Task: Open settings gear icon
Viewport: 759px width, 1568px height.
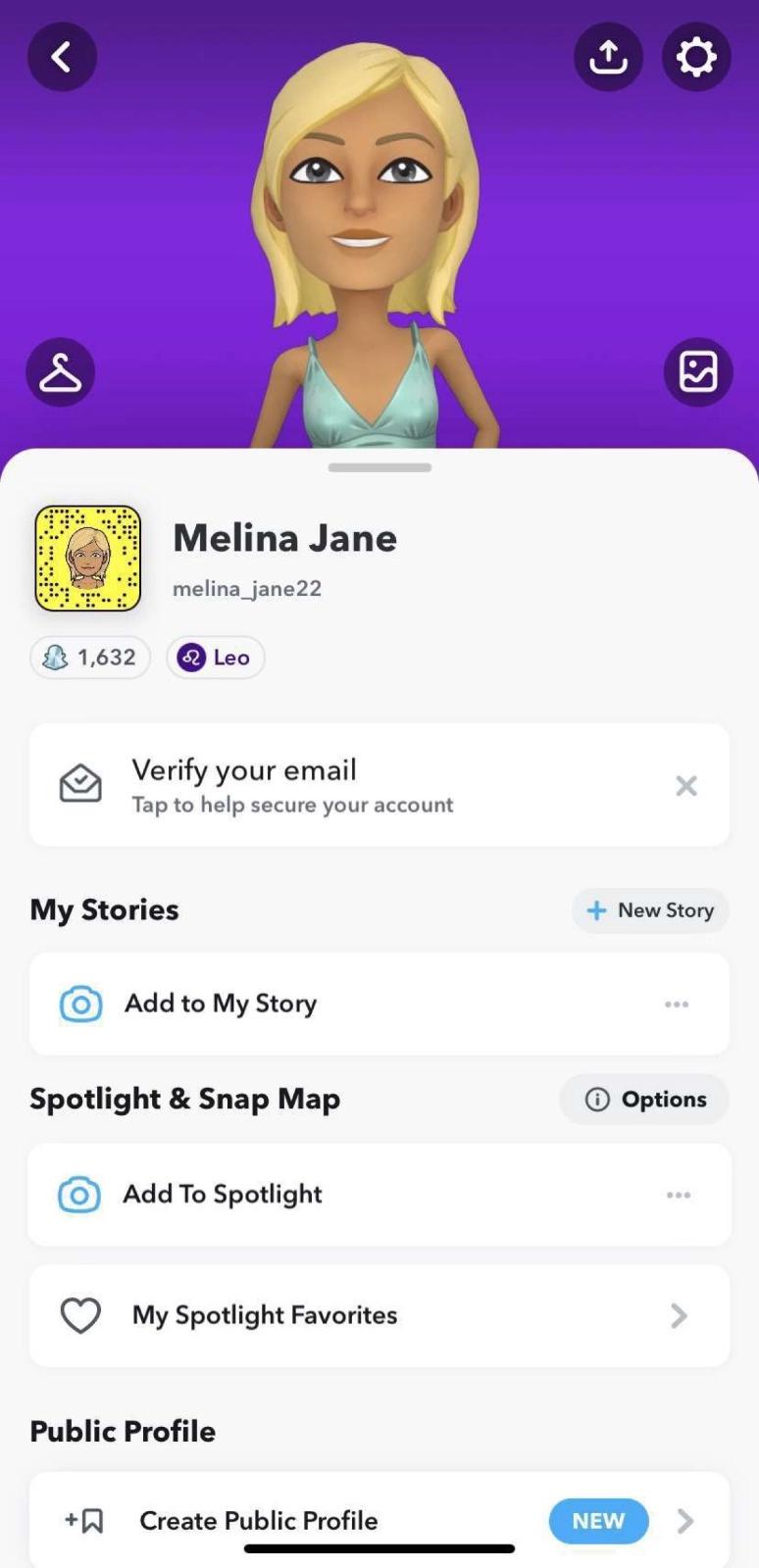Action: pos(696,57)
